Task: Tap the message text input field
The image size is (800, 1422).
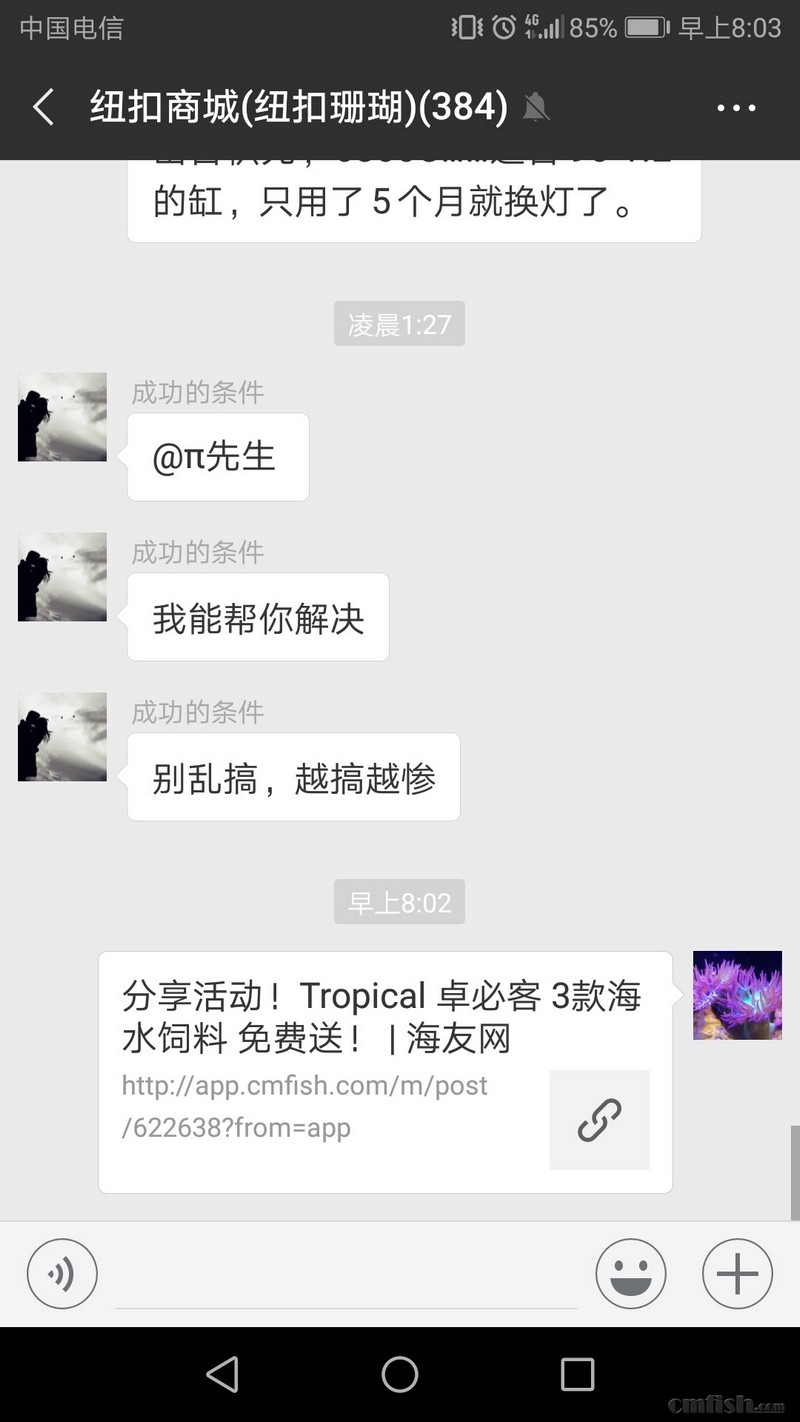Action: pyautogui.click(x=346, y=1276)
